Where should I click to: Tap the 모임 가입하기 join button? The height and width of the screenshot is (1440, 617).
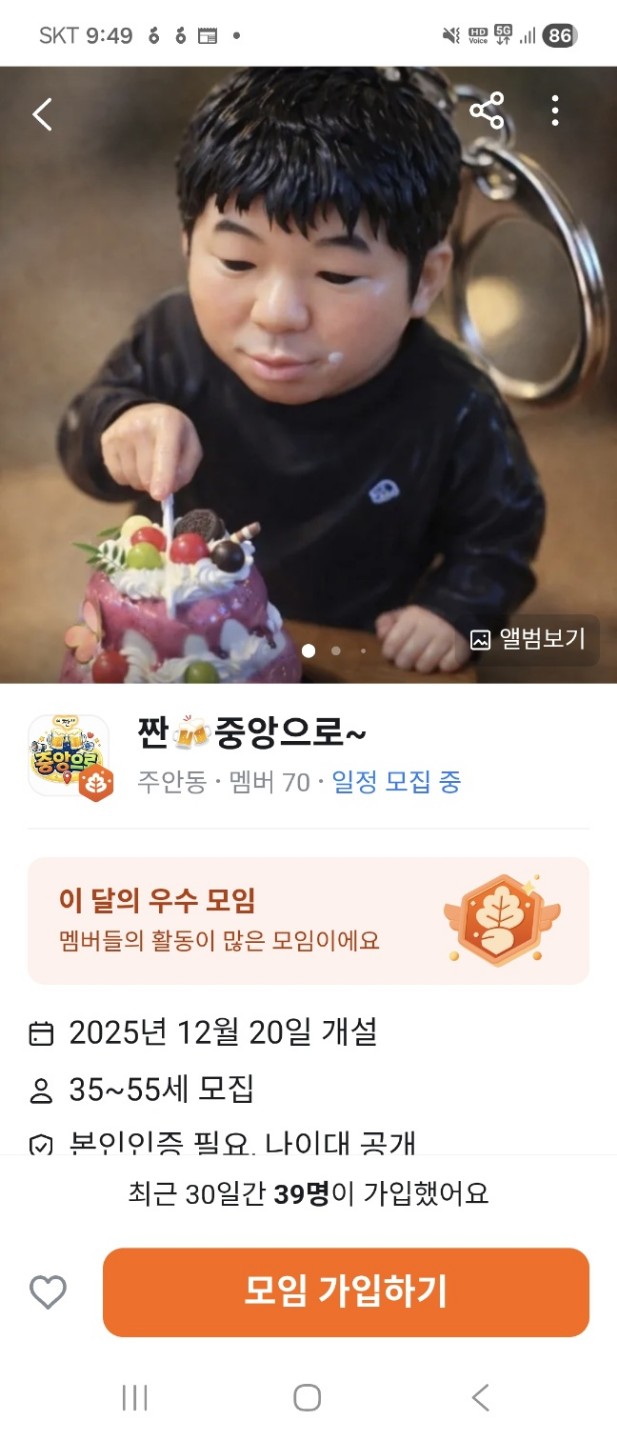click(x=346, y=1291)
